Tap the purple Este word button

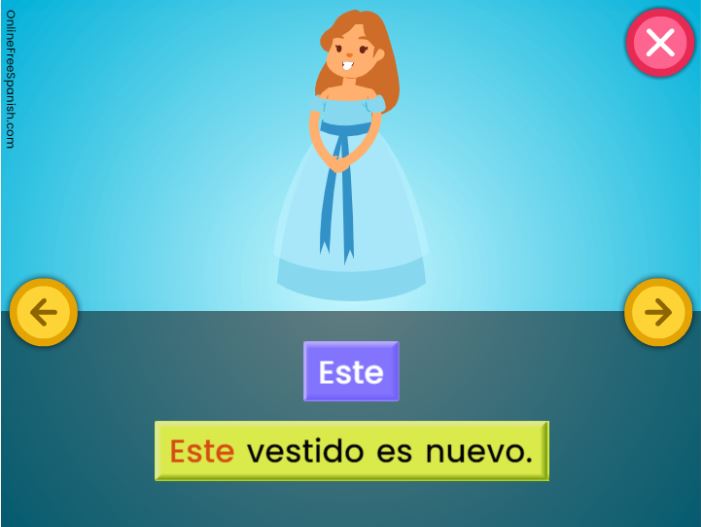tap(351, 372)
